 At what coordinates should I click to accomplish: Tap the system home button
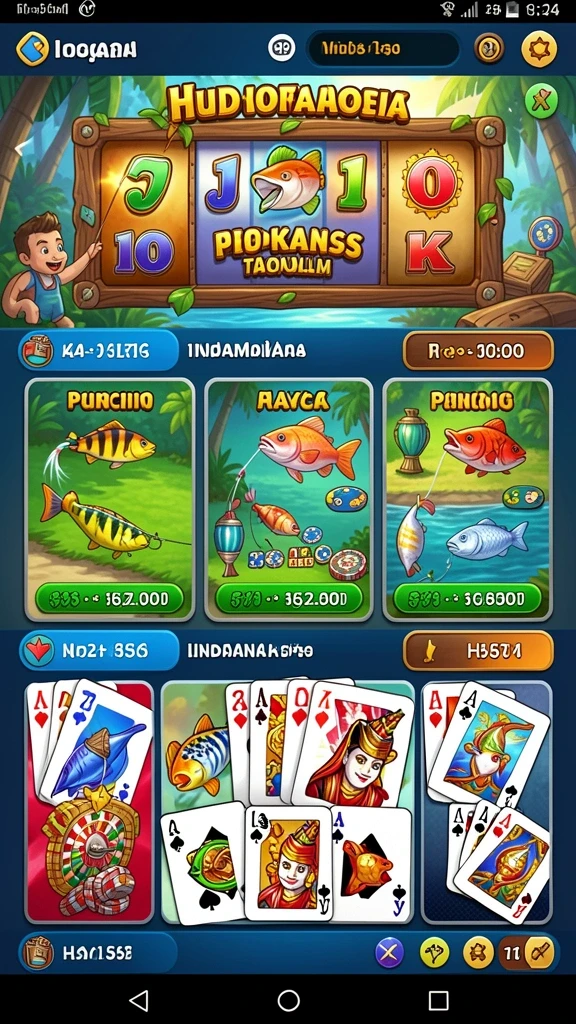(288, 1000)
